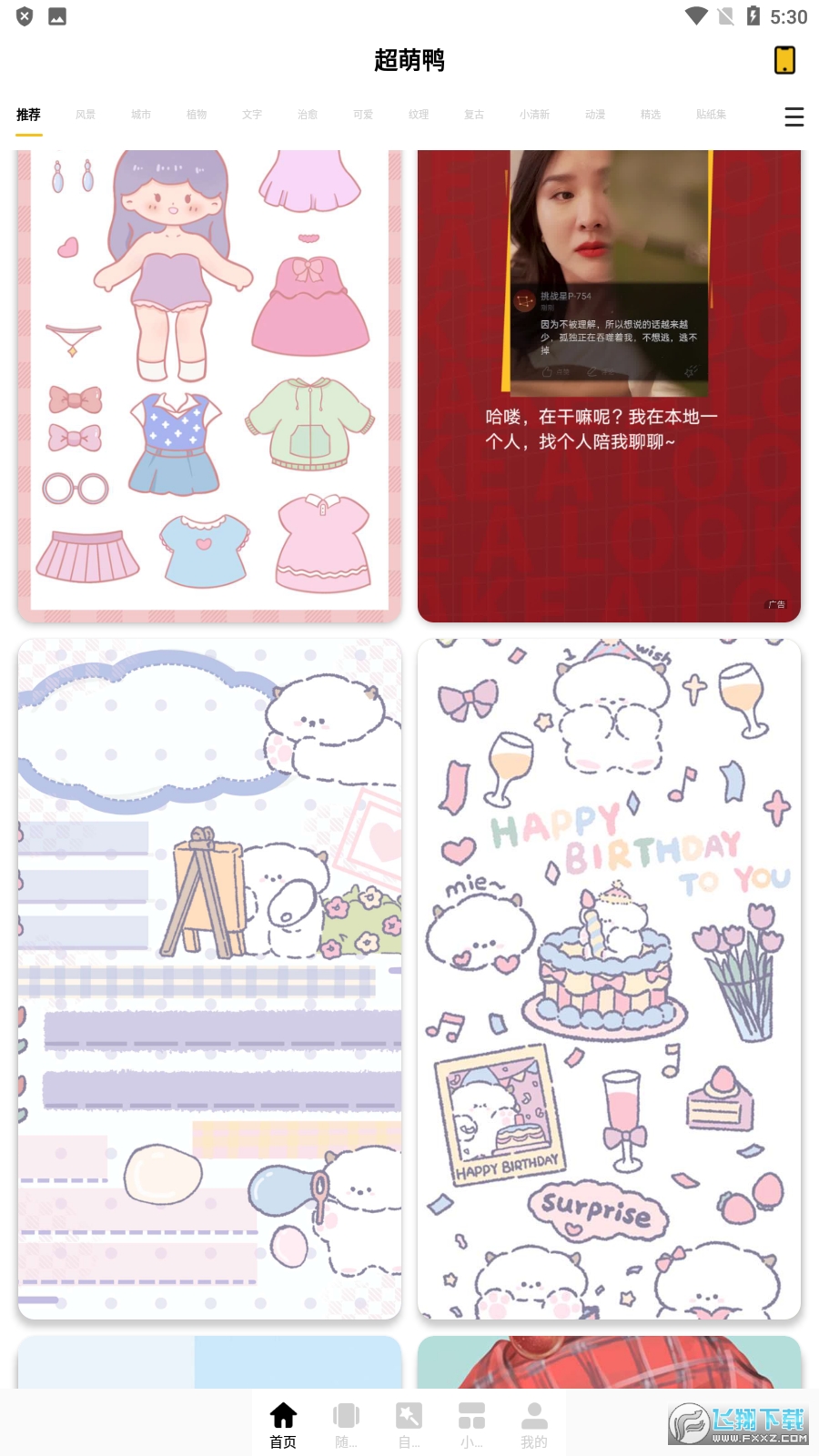Viewport: 819px width, 1456px height.
Task: View the fluffy sheep memo wallpaper
Action: click(x=209, y=978)
